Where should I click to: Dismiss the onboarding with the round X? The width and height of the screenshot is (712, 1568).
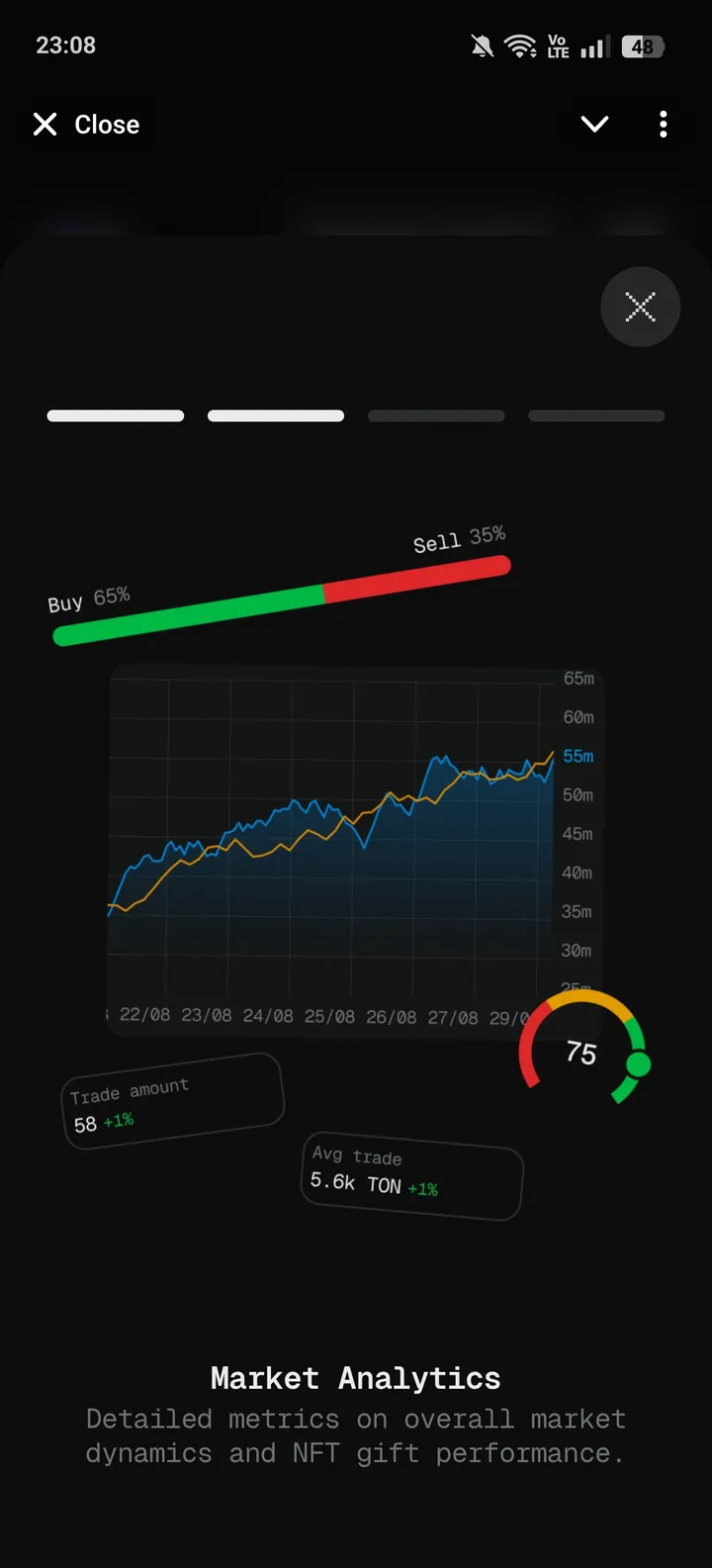[640, 308]
